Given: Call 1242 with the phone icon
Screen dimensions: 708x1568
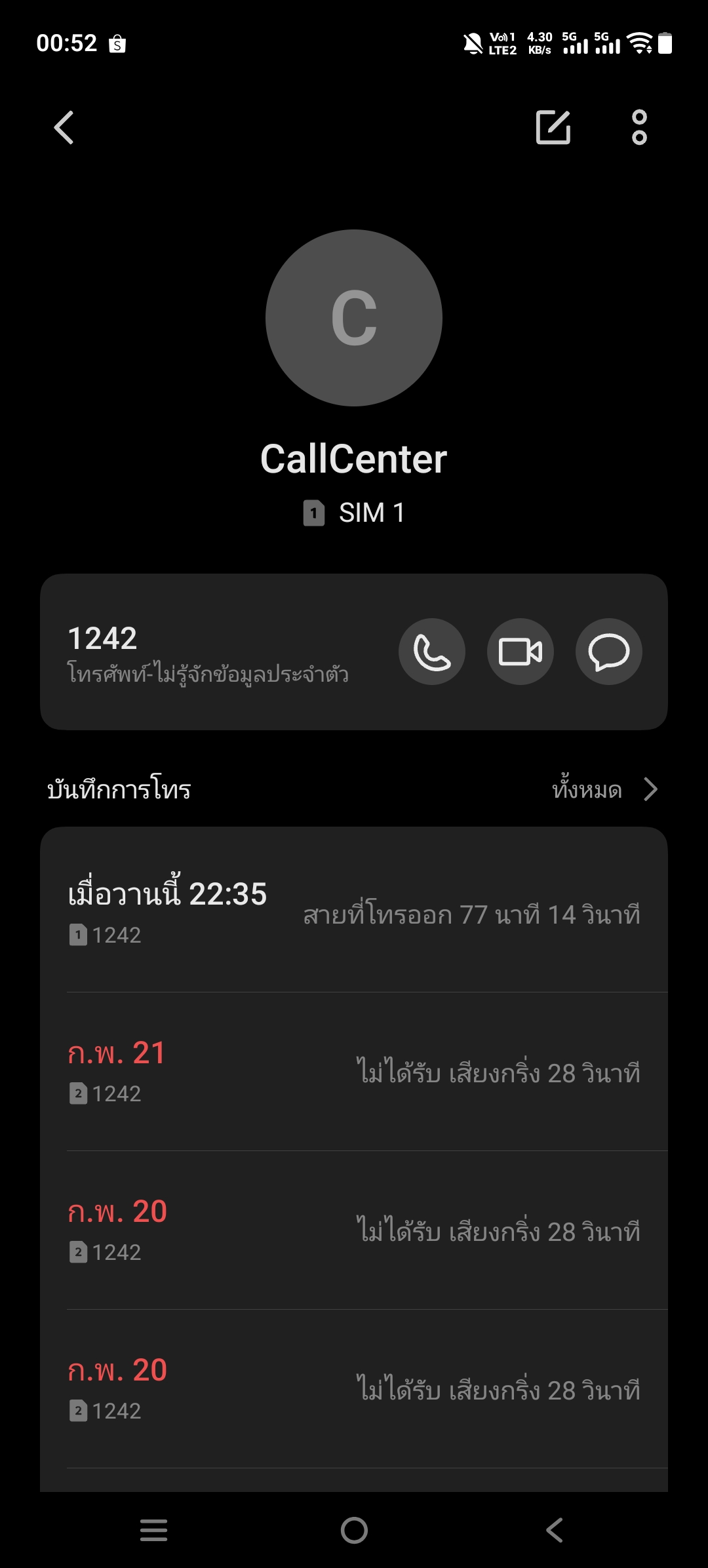Looking at the screenshot, I should click(432, 652).
